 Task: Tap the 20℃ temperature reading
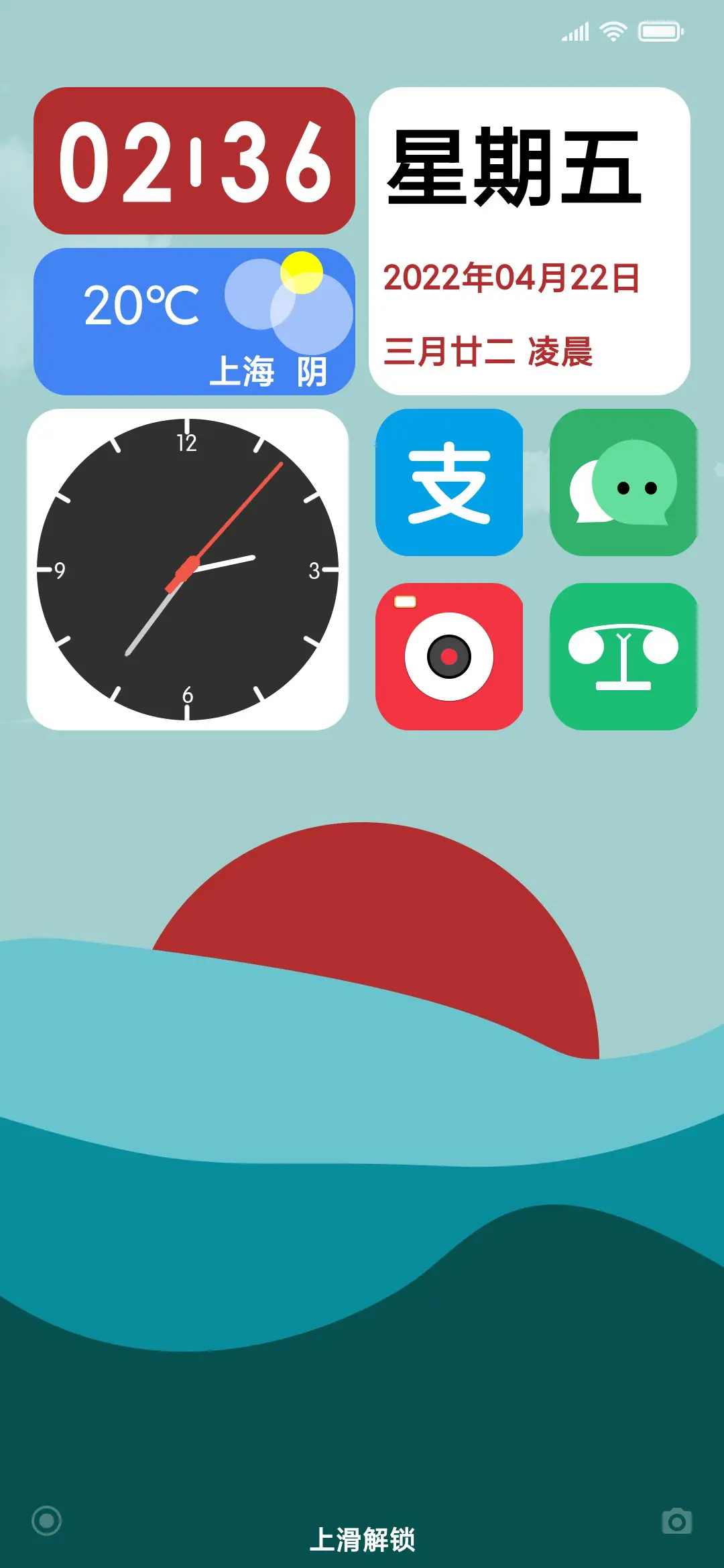click(x=141, y=305)
